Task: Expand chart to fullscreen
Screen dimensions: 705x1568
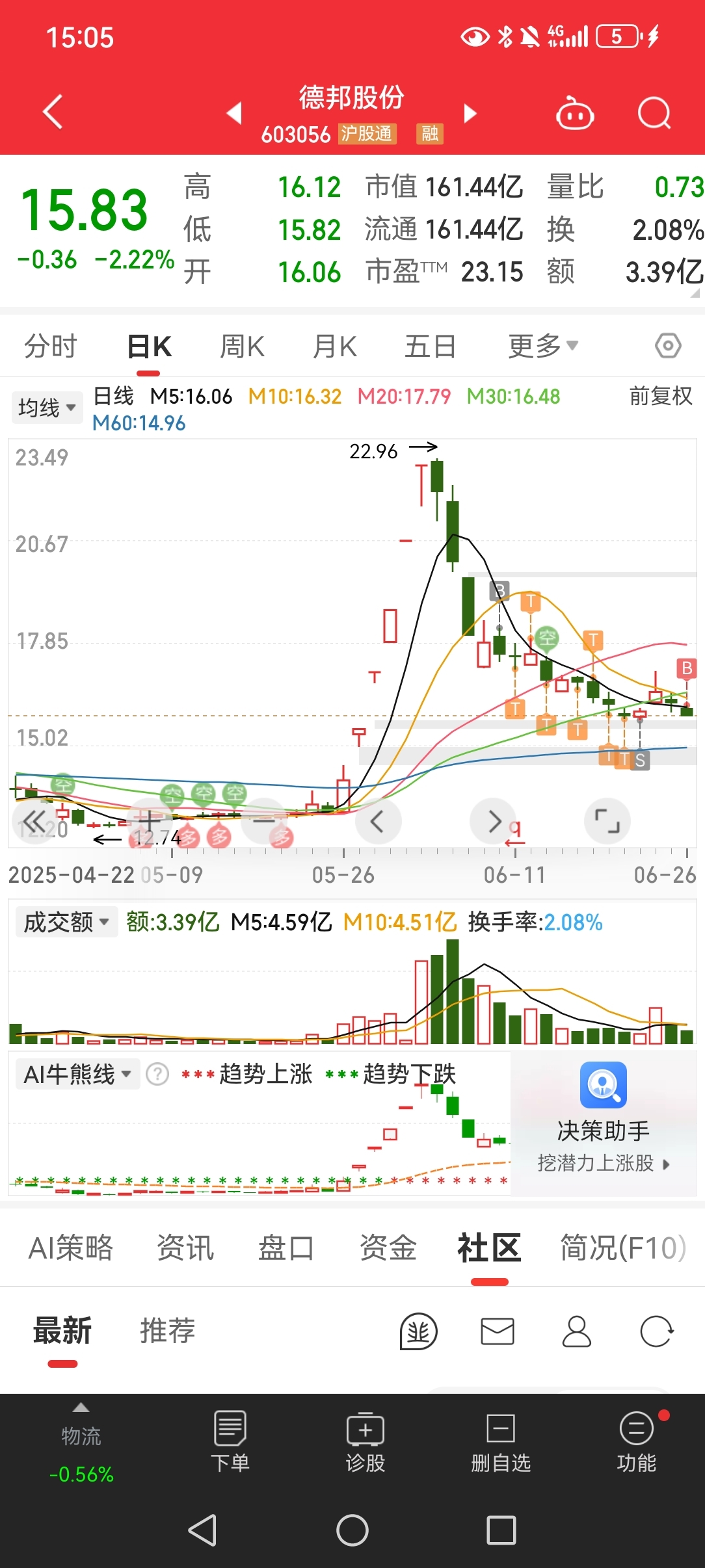Action: click(607, 821)
